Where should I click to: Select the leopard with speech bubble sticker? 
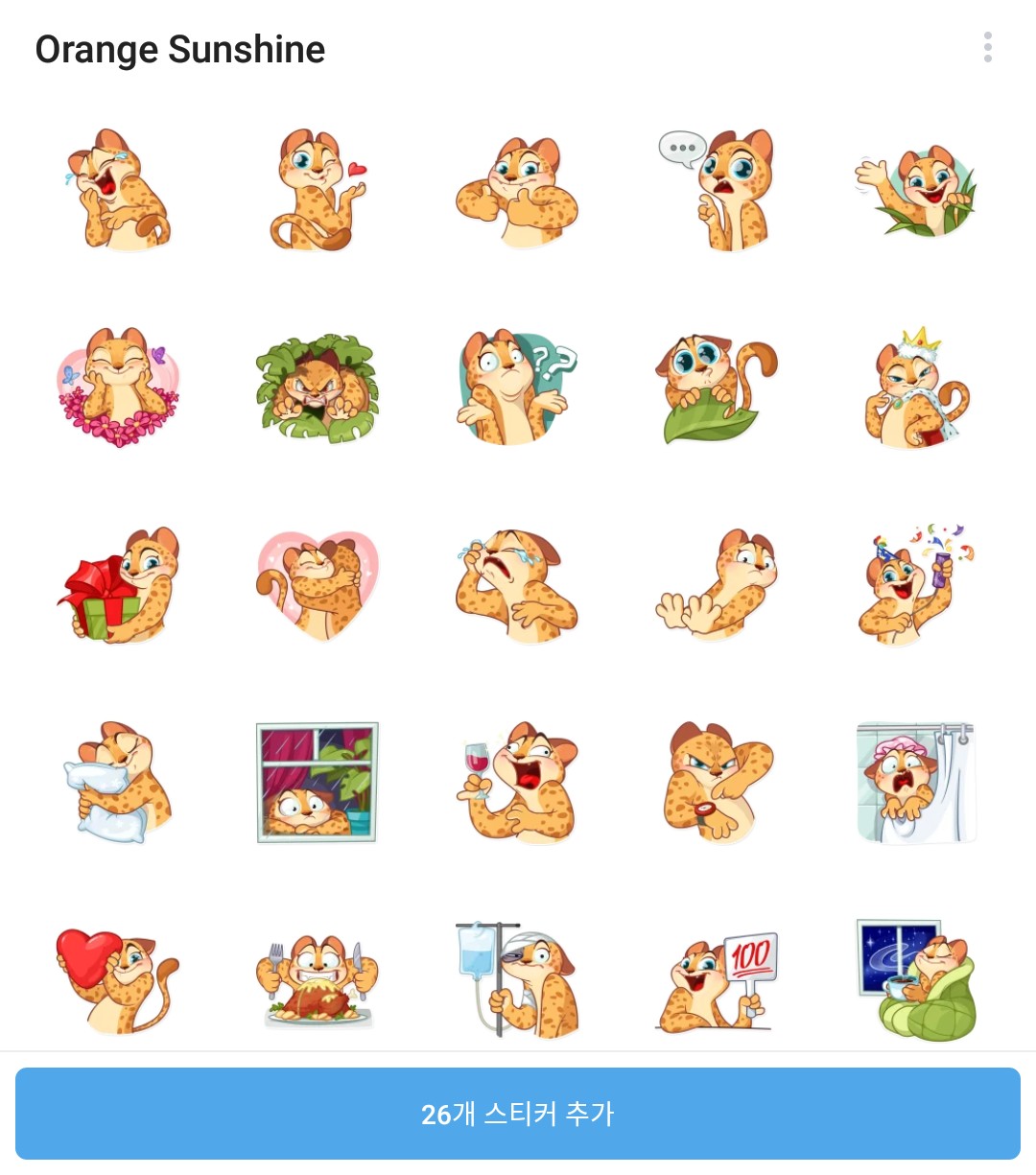(x=717, y=191)
